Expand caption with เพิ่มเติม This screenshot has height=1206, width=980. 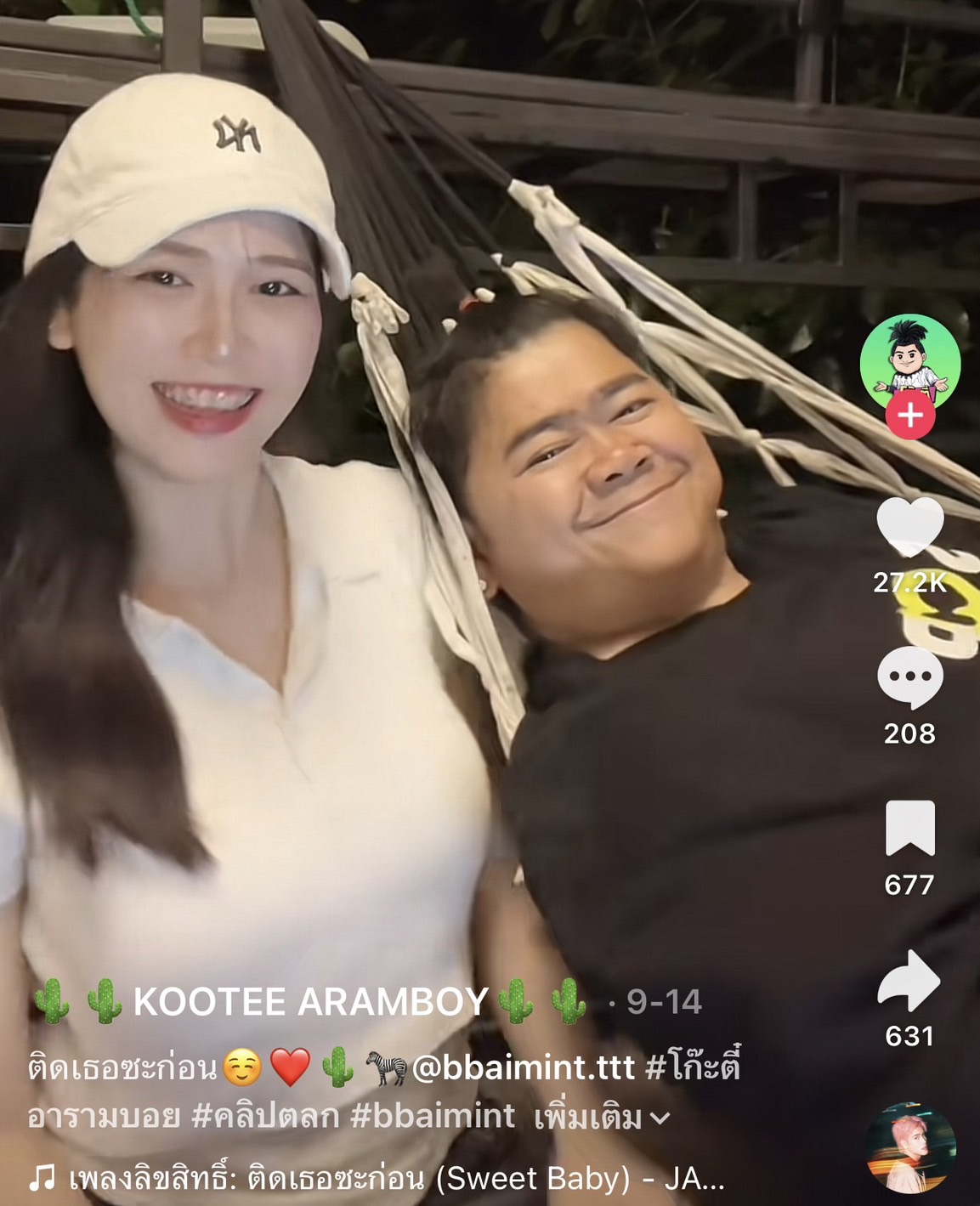click(x=601, y=1118)
